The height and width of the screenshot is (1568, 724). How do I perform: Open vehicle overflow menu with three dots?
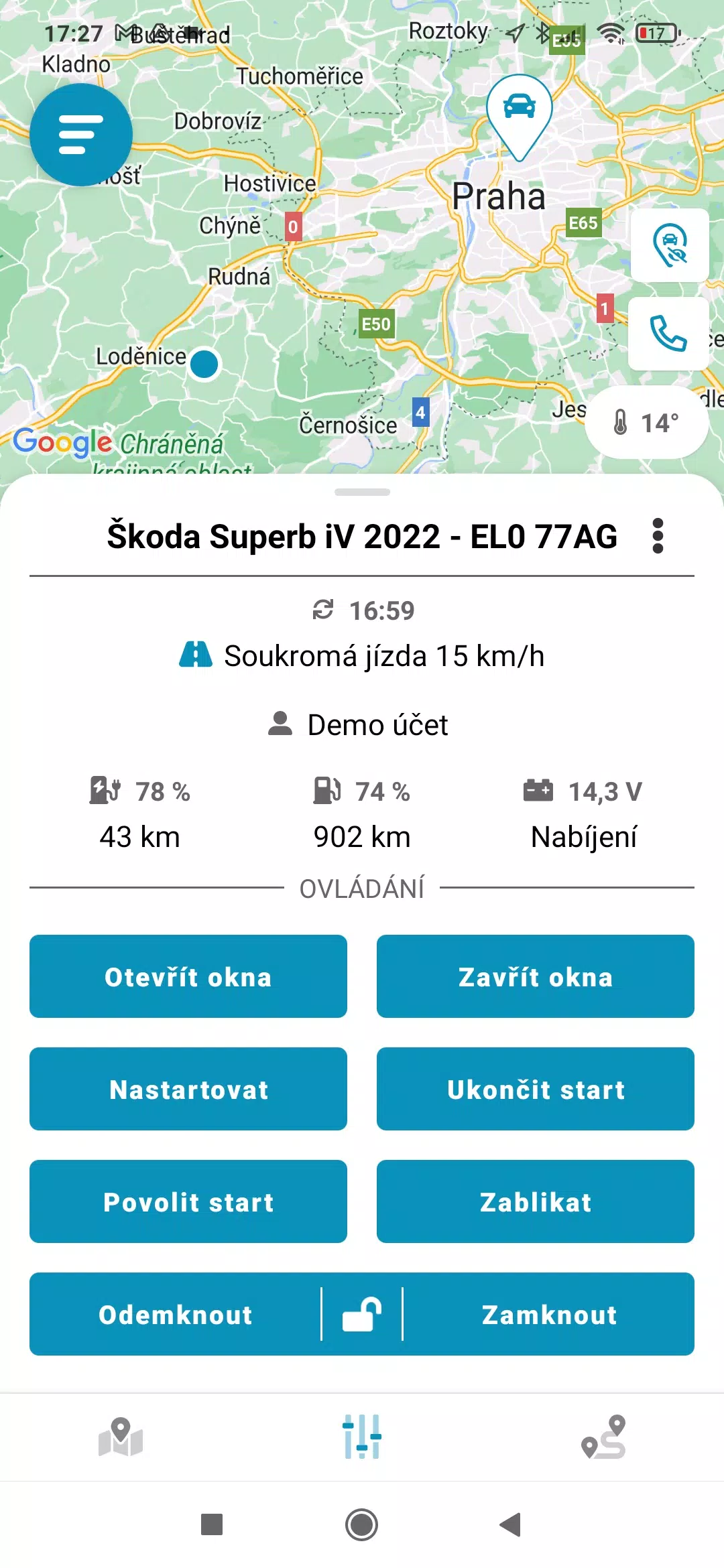[x=658, y=536]
